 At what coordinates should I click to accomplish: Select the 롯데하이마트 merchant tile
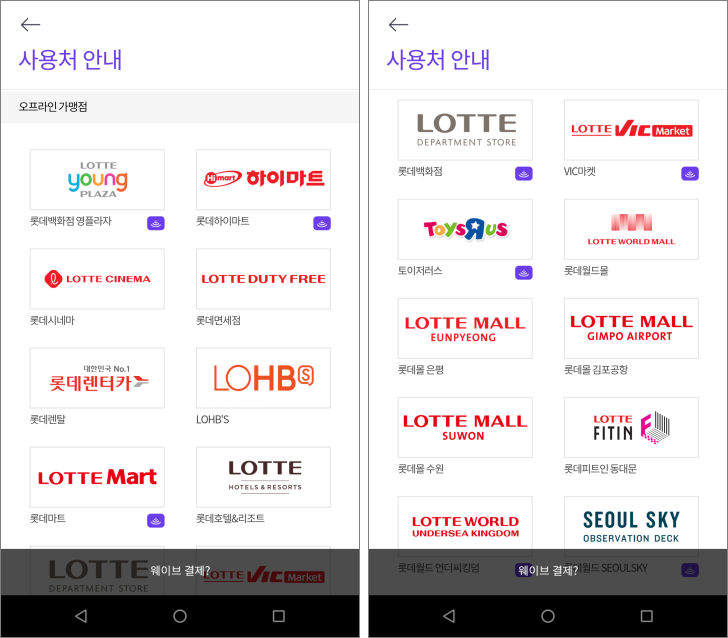click(x=263, y=180)
